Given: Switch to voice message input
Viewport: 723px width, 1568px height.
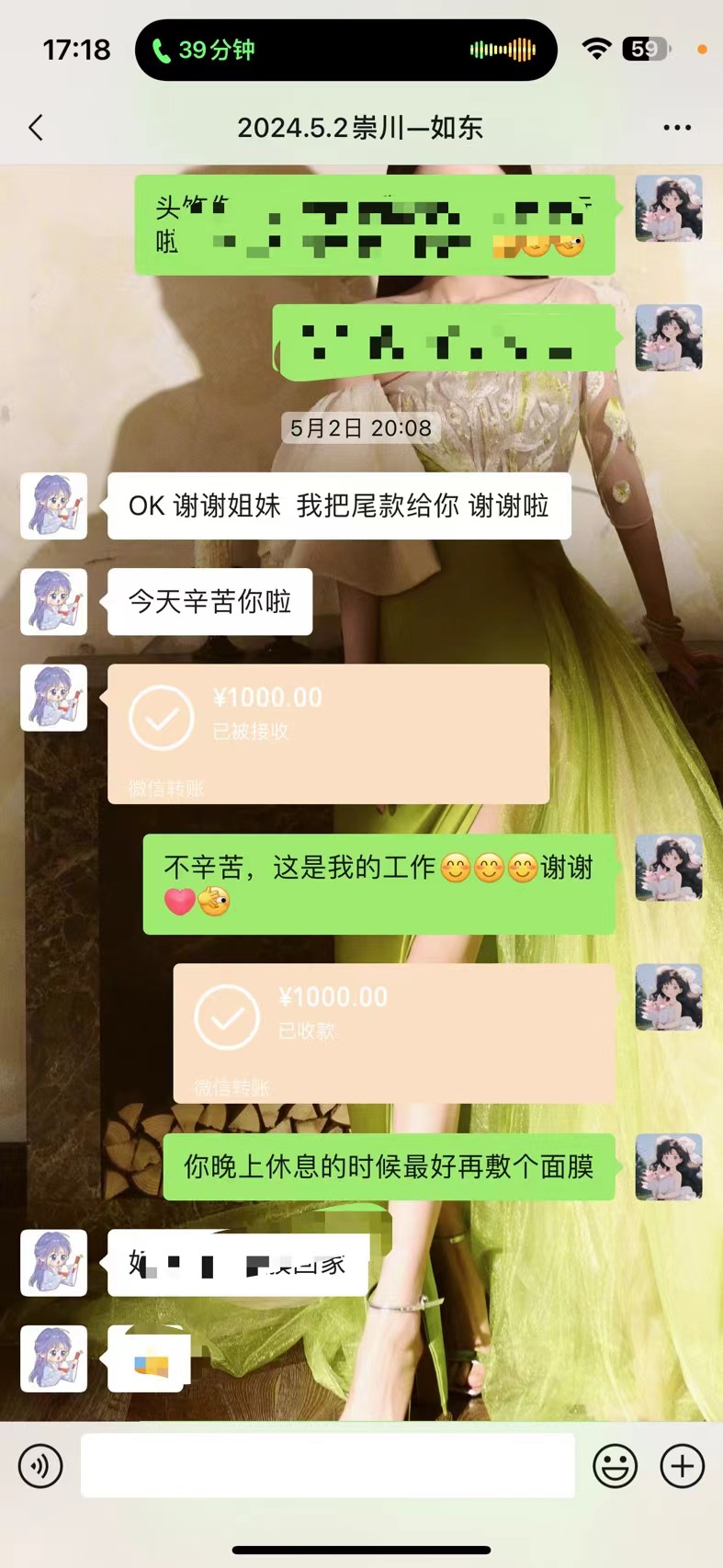Looking at the screenshot, I should pyautogui.click(x=40, y=1466).
